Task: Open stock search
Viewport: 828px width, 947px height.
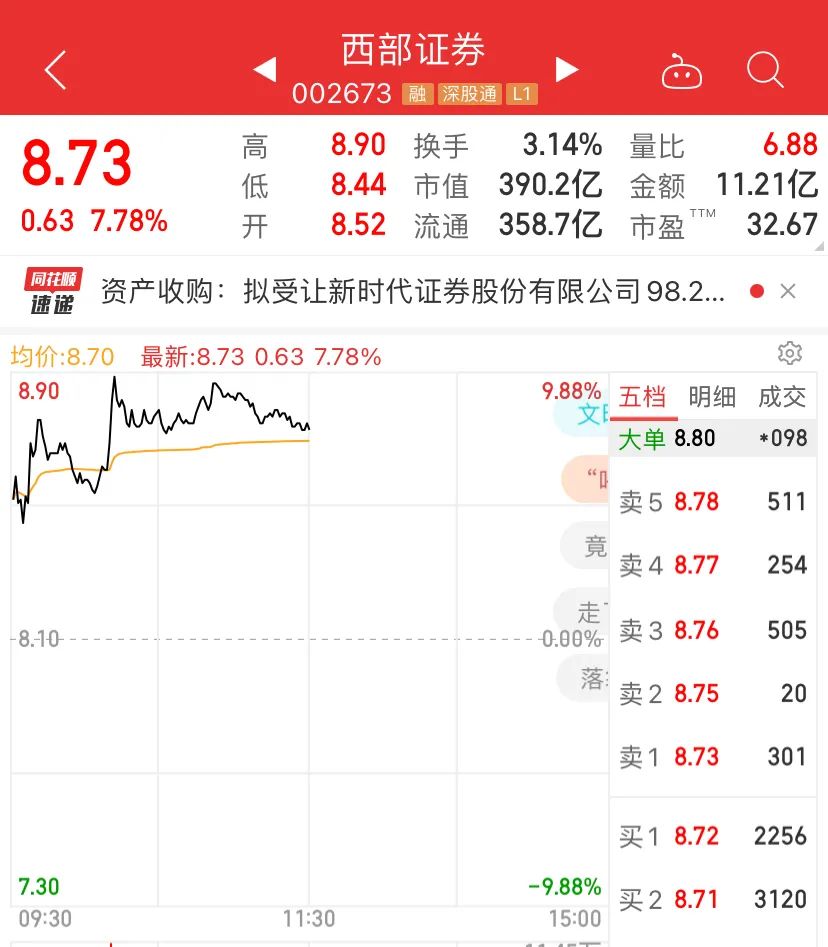Action: coord(765,70)
